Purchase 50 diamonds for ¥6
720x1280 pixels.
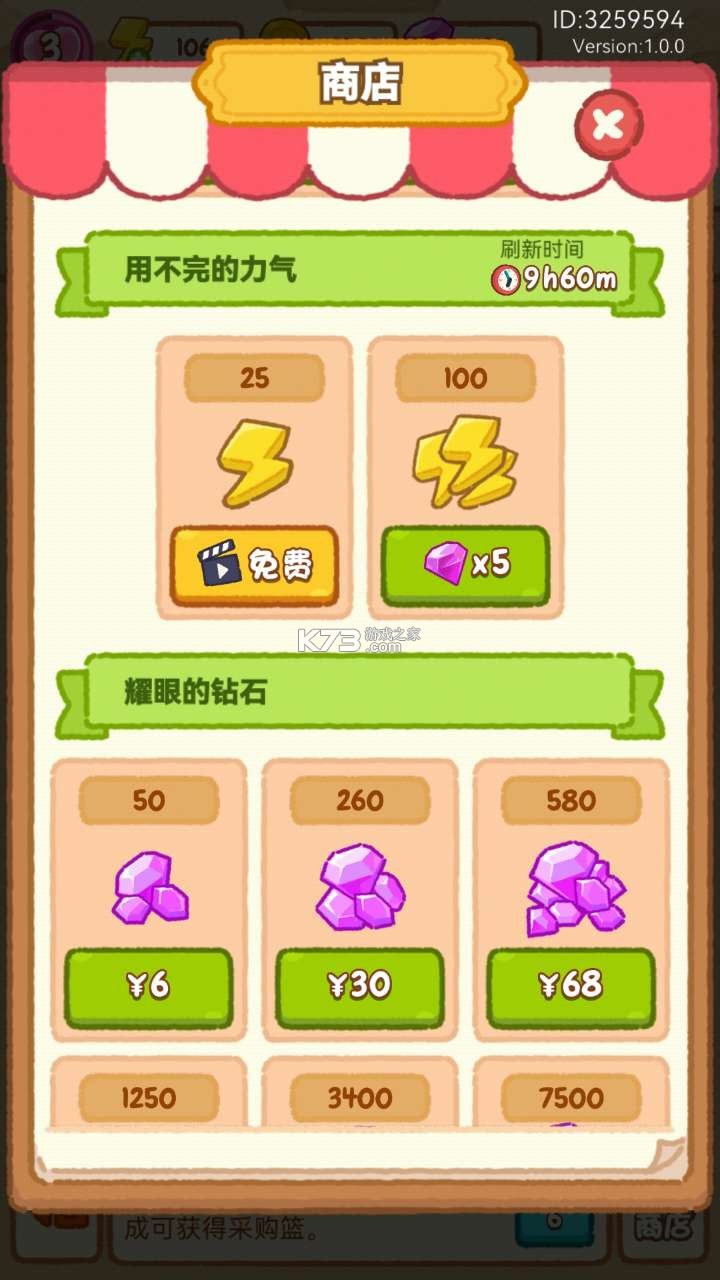(148, 987)
